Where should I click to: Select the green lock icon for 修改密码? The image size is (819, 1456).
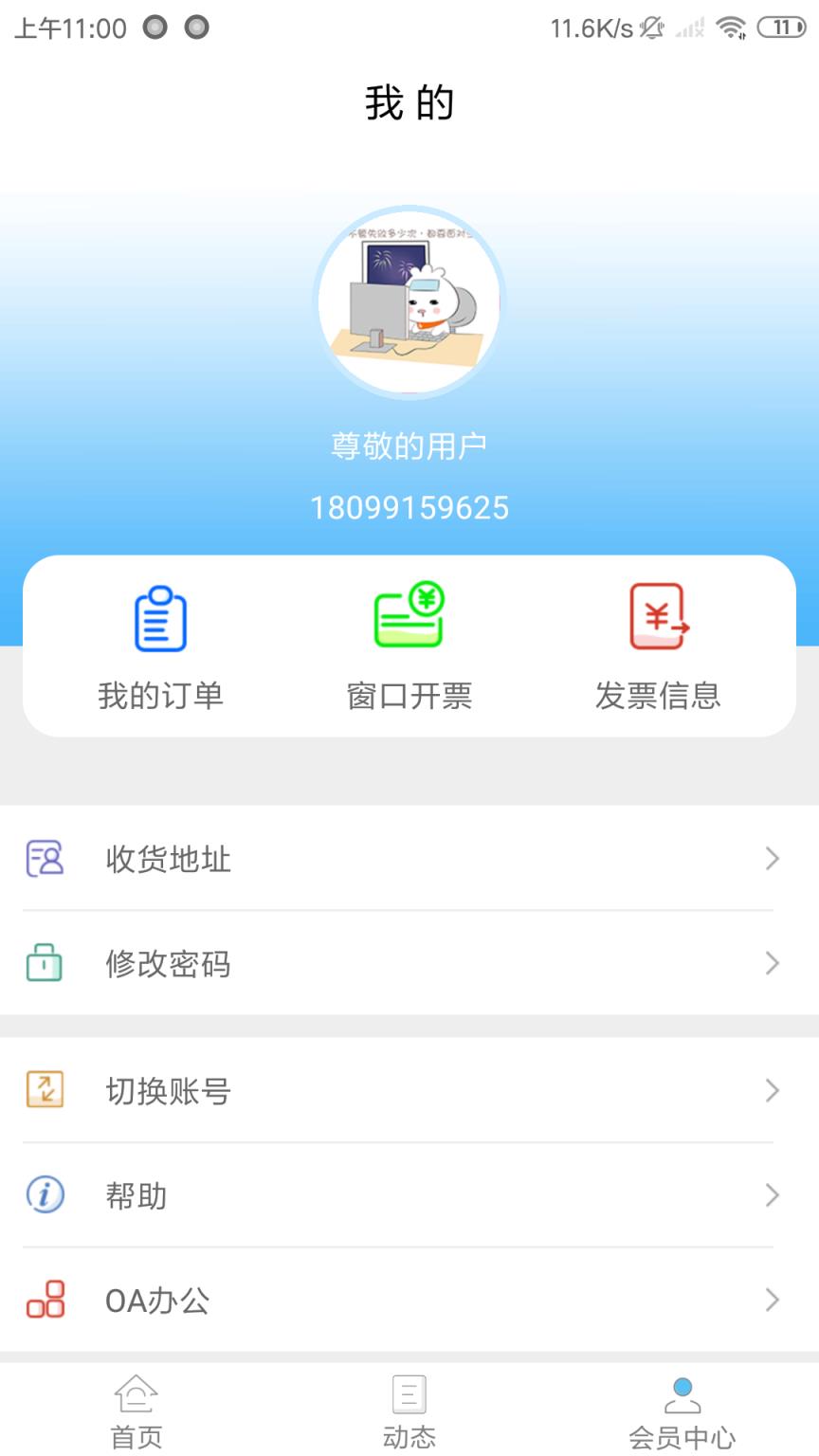point(45,963)
